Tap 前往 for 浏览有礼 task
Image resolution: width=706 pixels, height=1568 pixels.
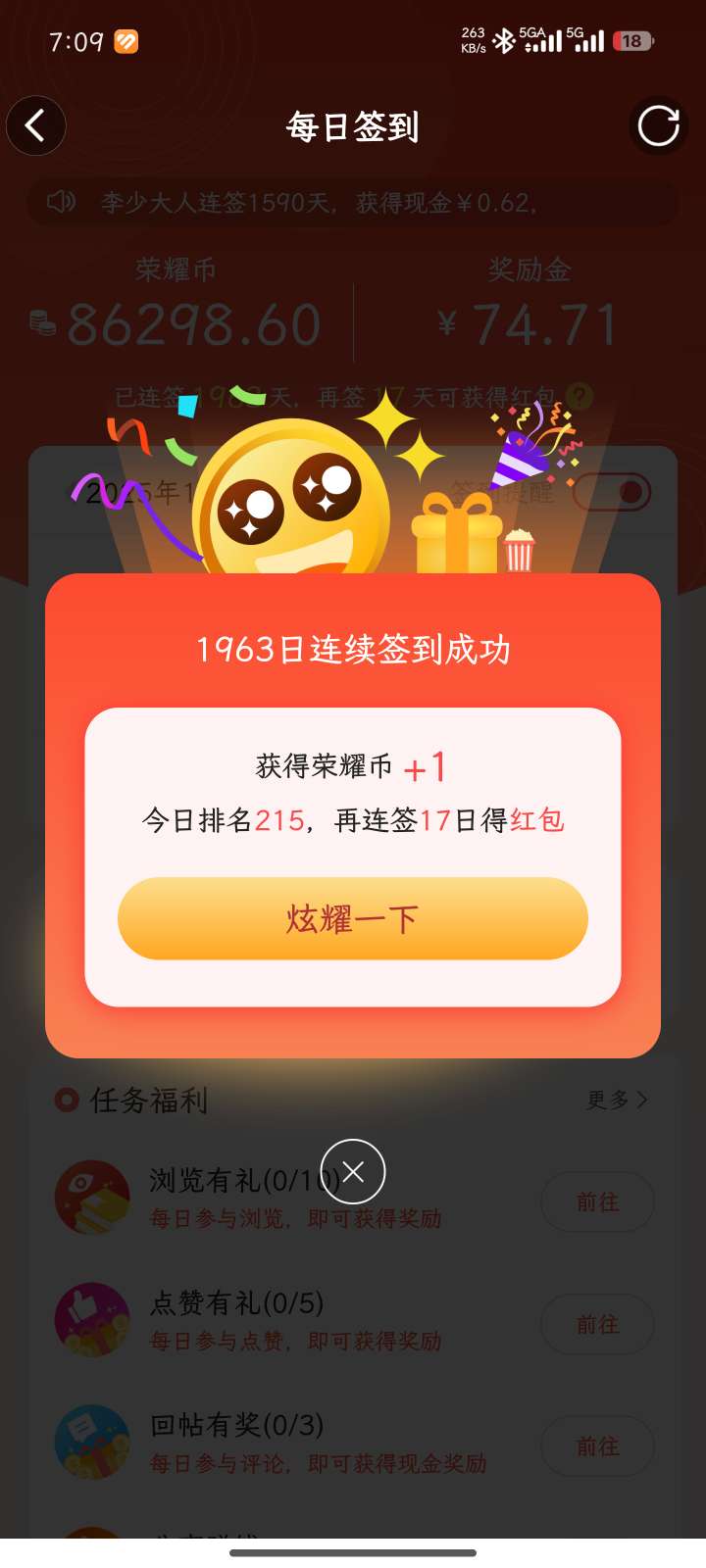click(597, 1201)
